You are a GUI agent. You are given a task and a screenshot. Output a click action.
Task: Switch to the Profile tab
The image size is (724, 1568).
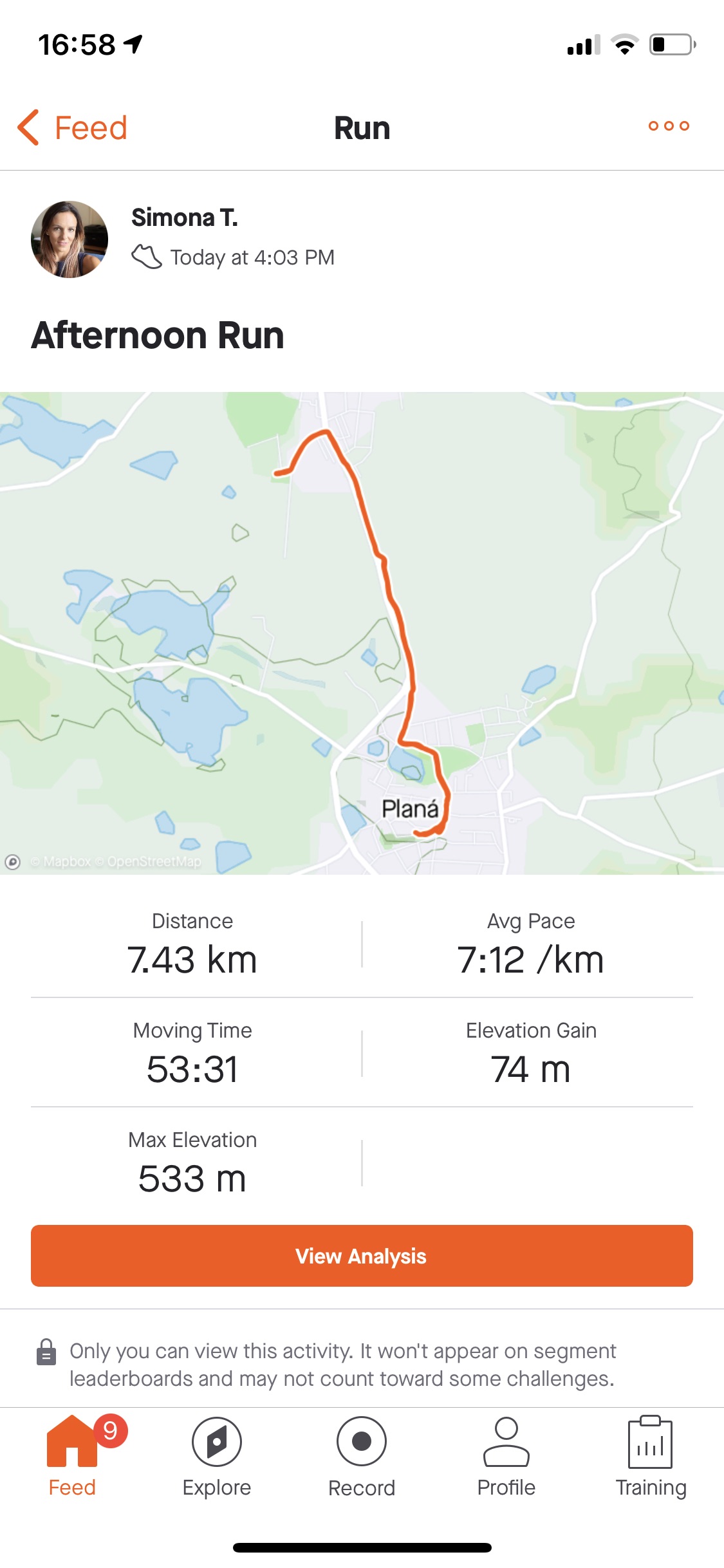pos(506,1457)
